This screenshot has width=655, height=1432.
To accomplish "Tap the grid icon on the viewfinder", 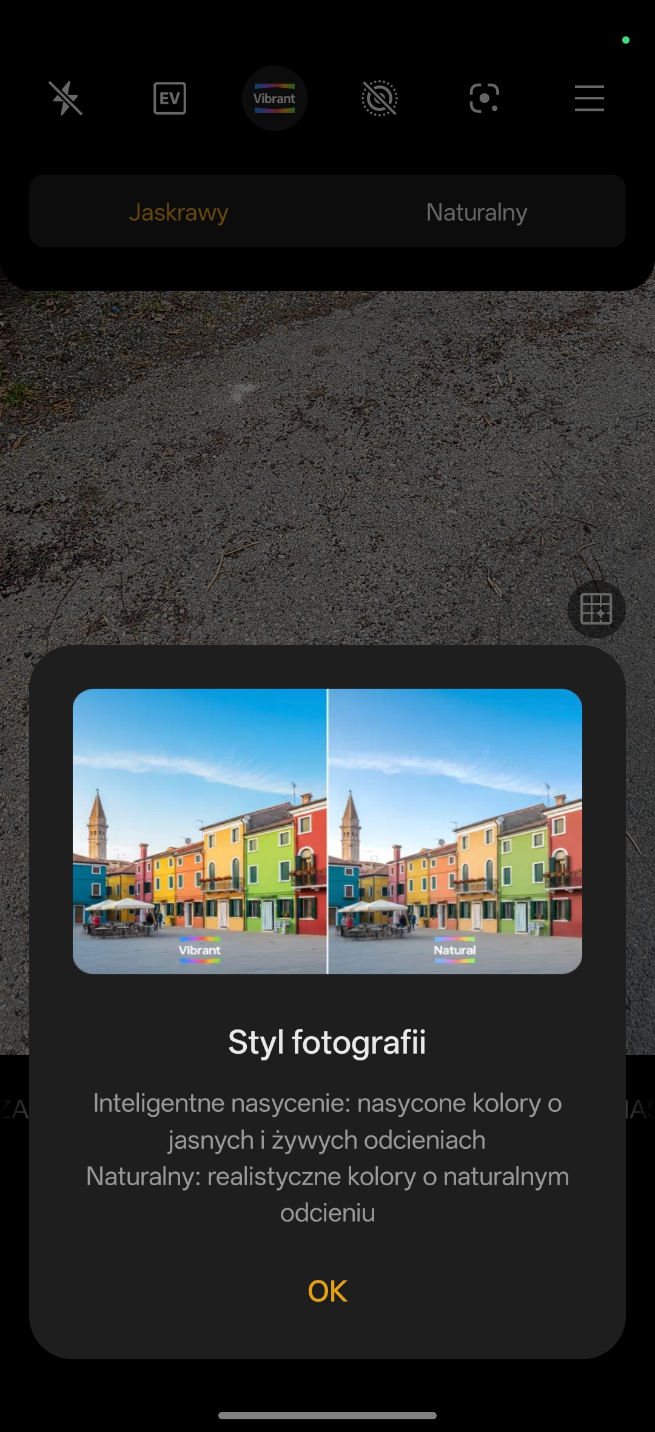I will 596,608.
